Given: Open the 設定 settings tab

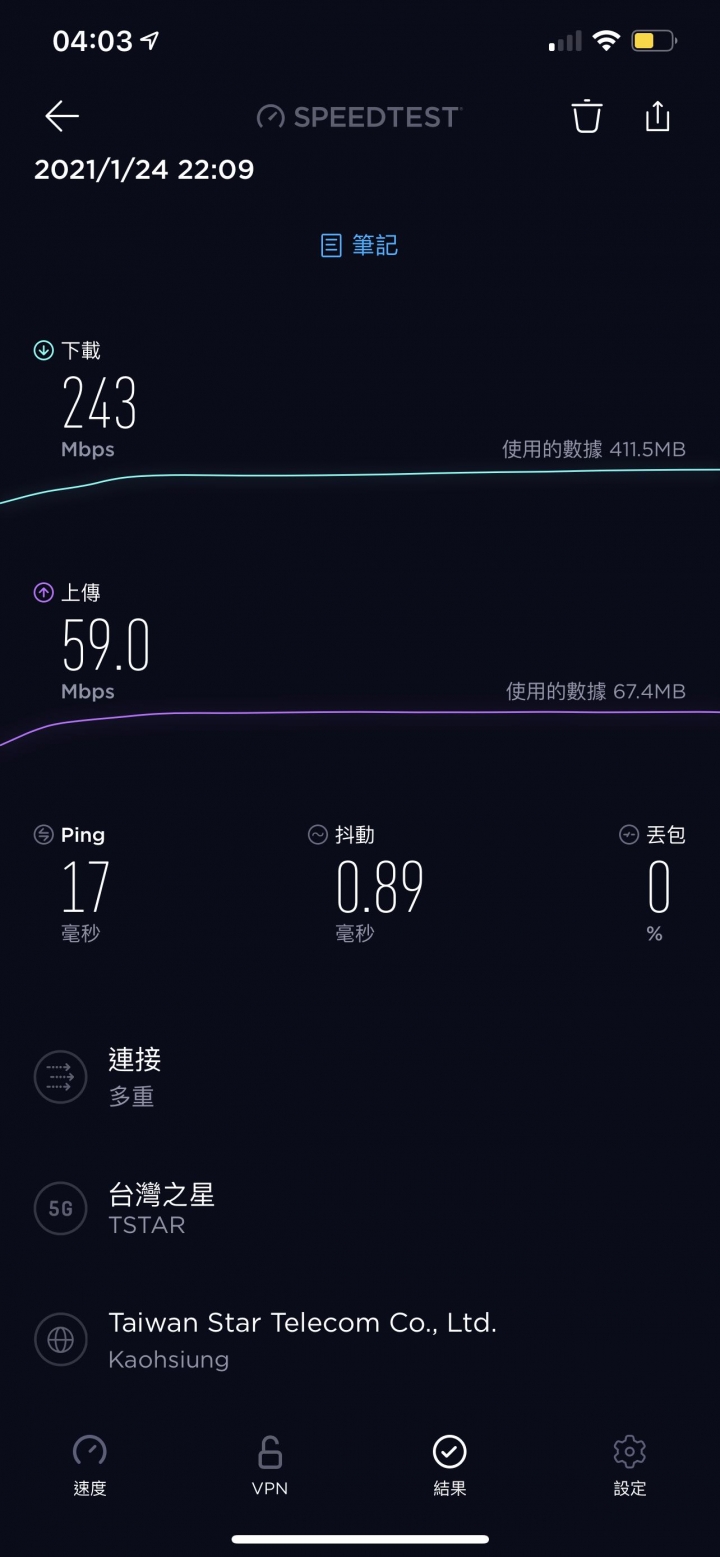Looking at the screenshot, I should (630, 1466).
